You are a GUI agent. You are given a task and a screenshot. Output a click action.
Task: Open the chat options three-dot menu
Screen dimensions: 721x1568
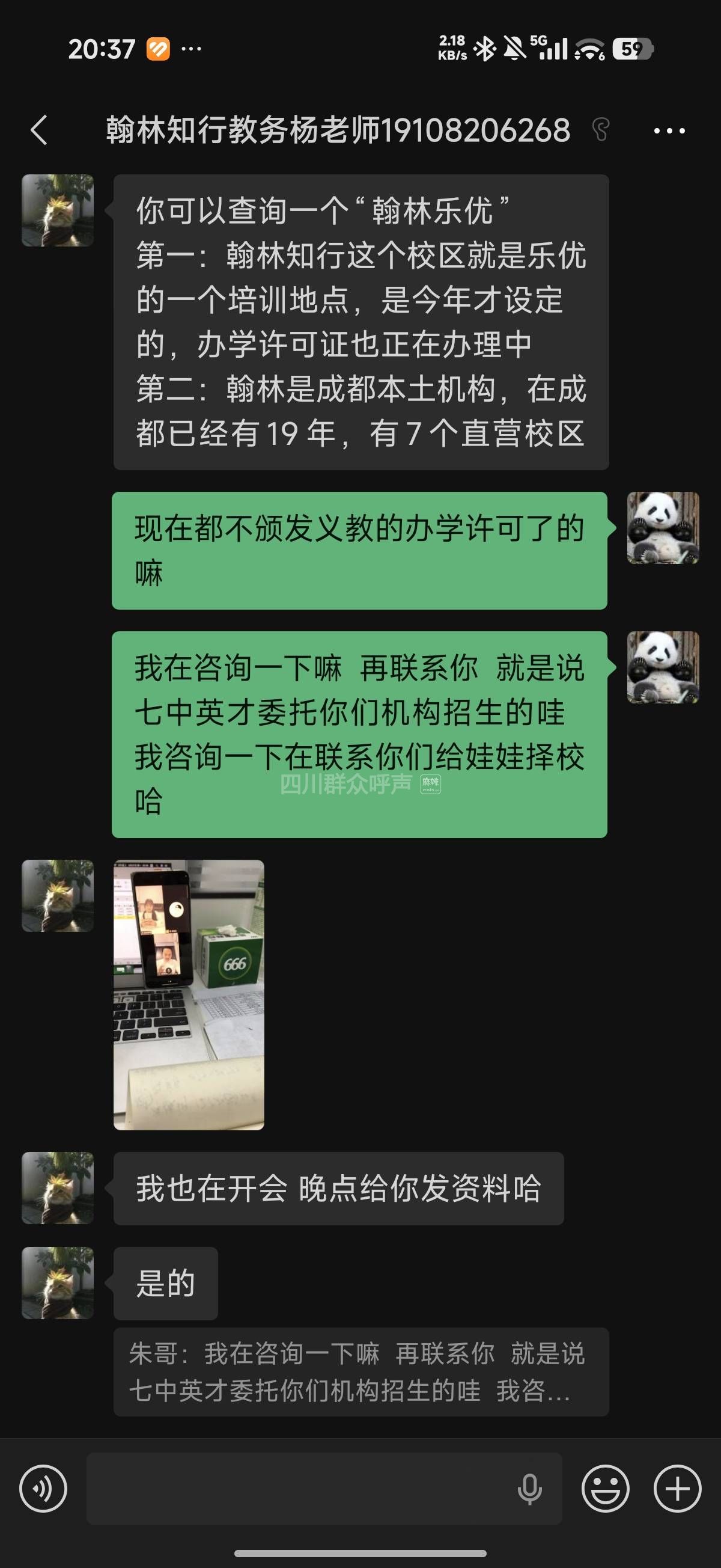(669, 131)
